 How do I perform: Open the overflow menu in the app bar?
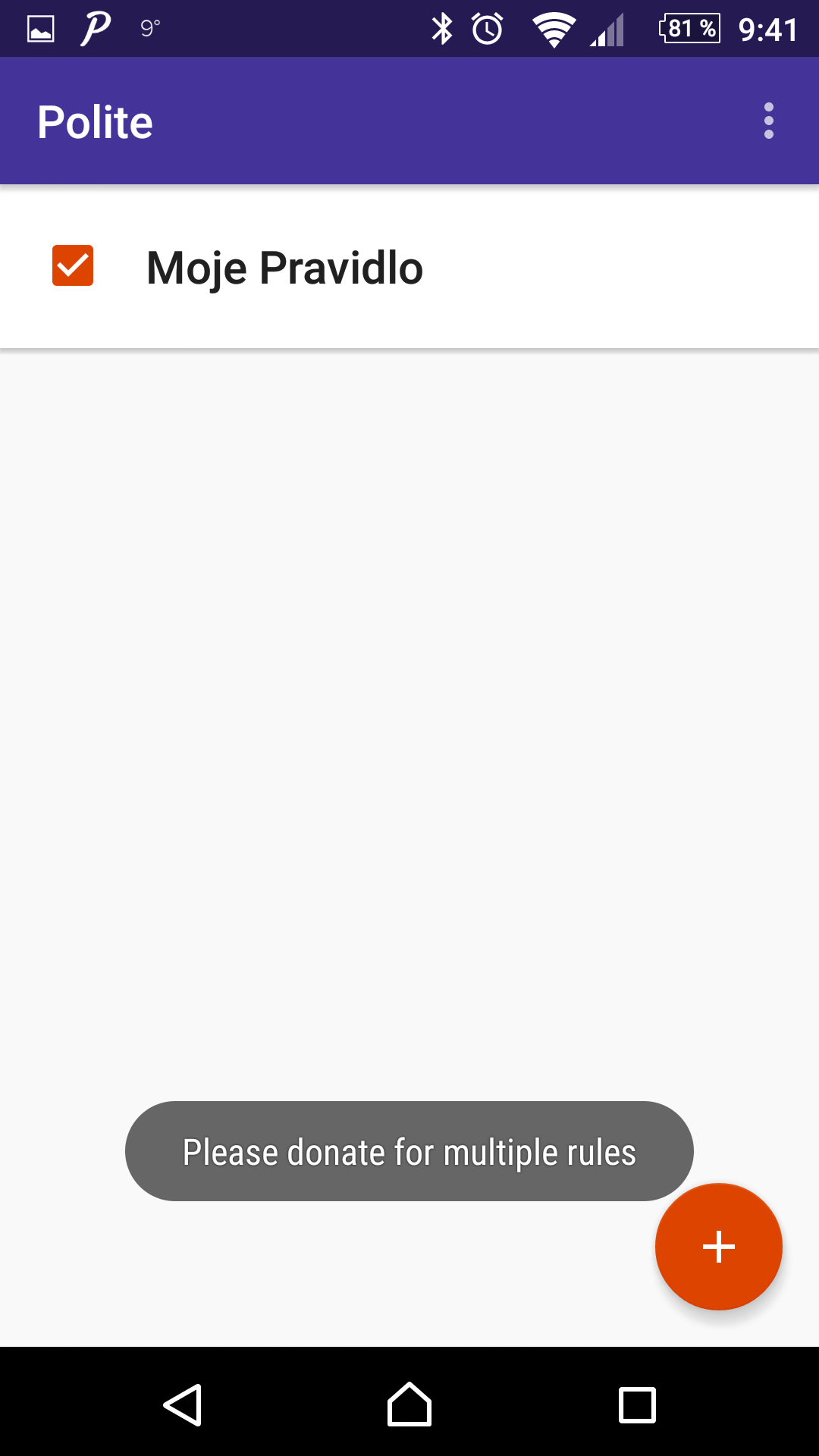(x=768, y=121)
